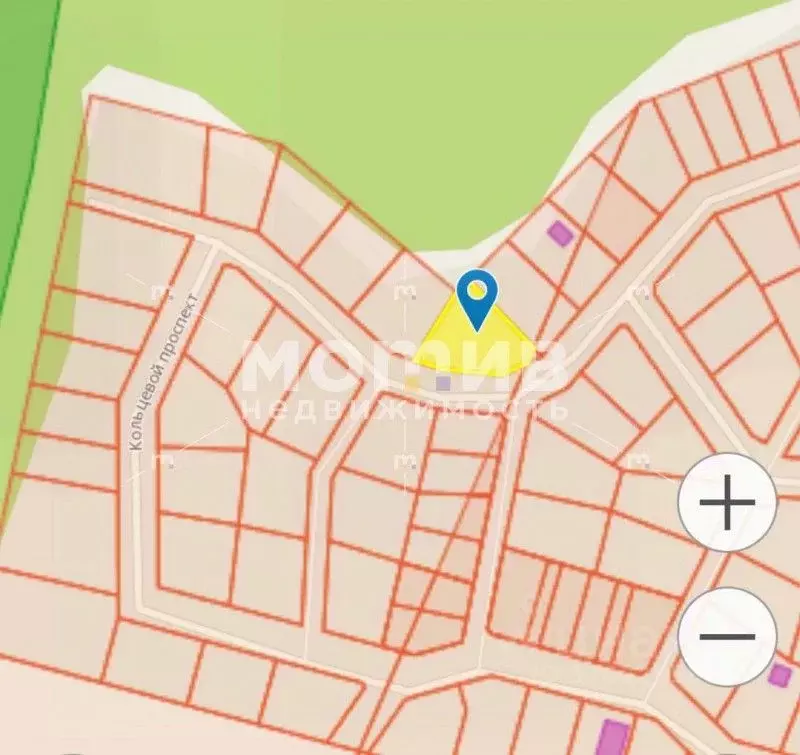Zoom out of the map
800x755 pixels.
727,636
